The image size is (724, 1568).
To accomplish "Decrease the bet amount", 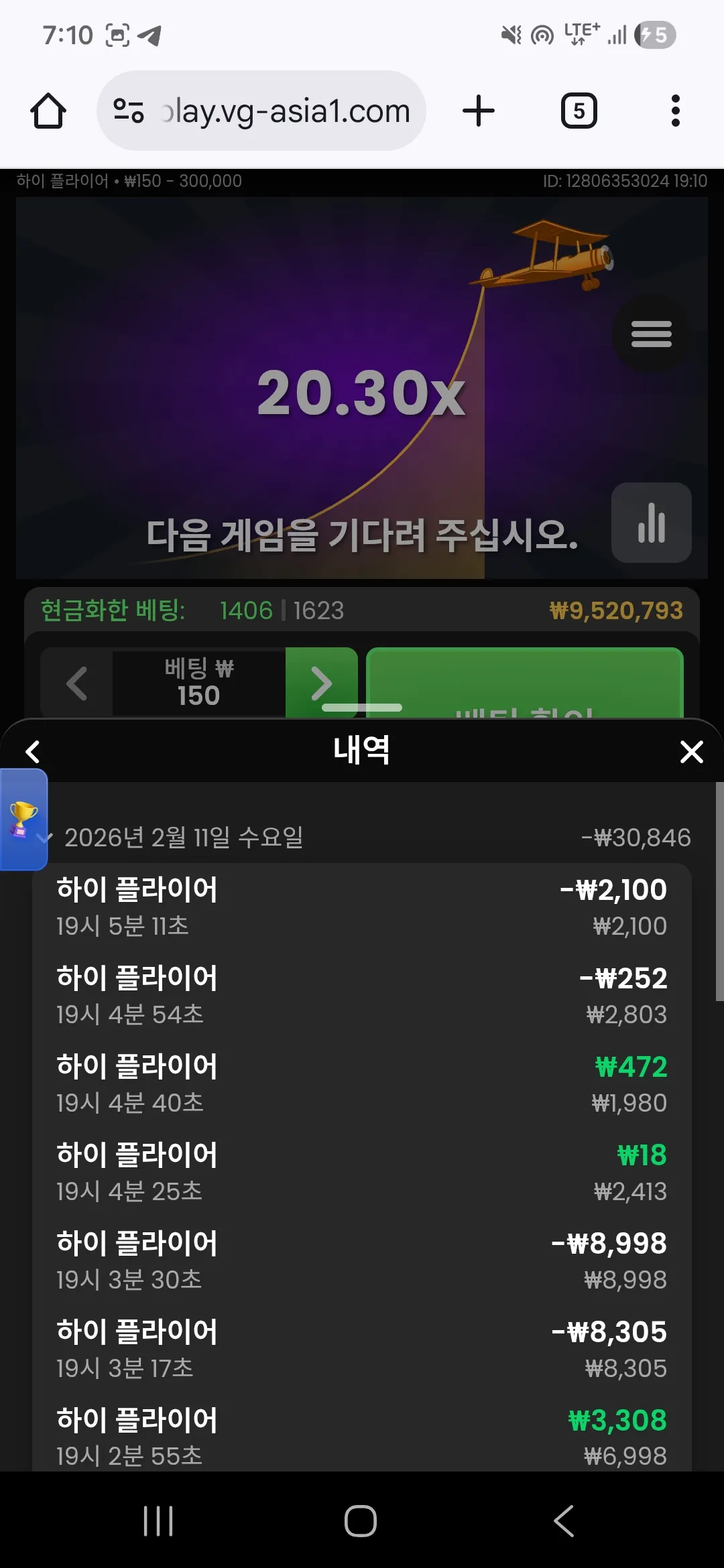I will pos(76,683).
